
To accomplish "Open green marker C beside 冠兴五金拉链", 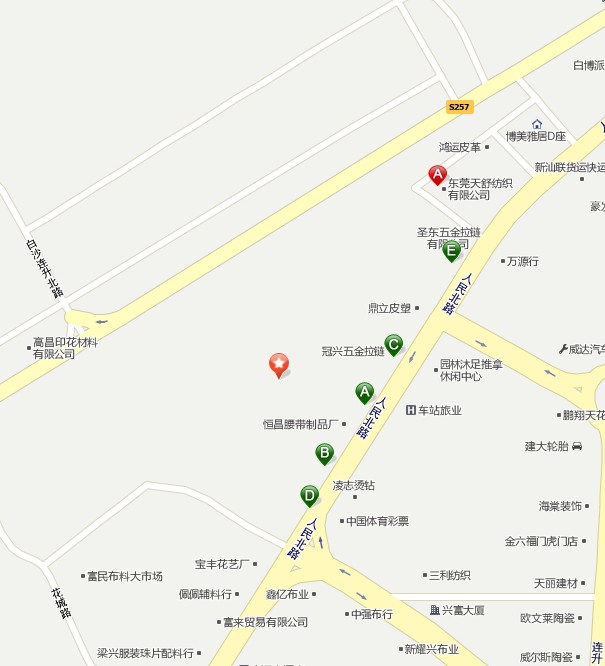I will click(393, 345).
